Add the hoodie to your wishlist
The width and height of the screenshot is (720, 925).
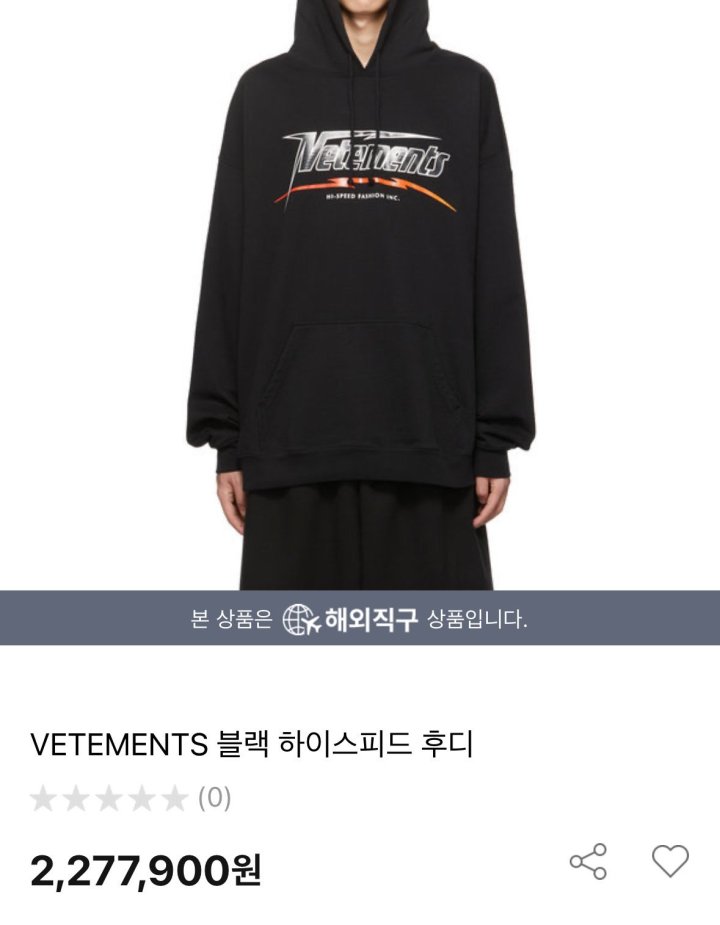coord(670,860)
